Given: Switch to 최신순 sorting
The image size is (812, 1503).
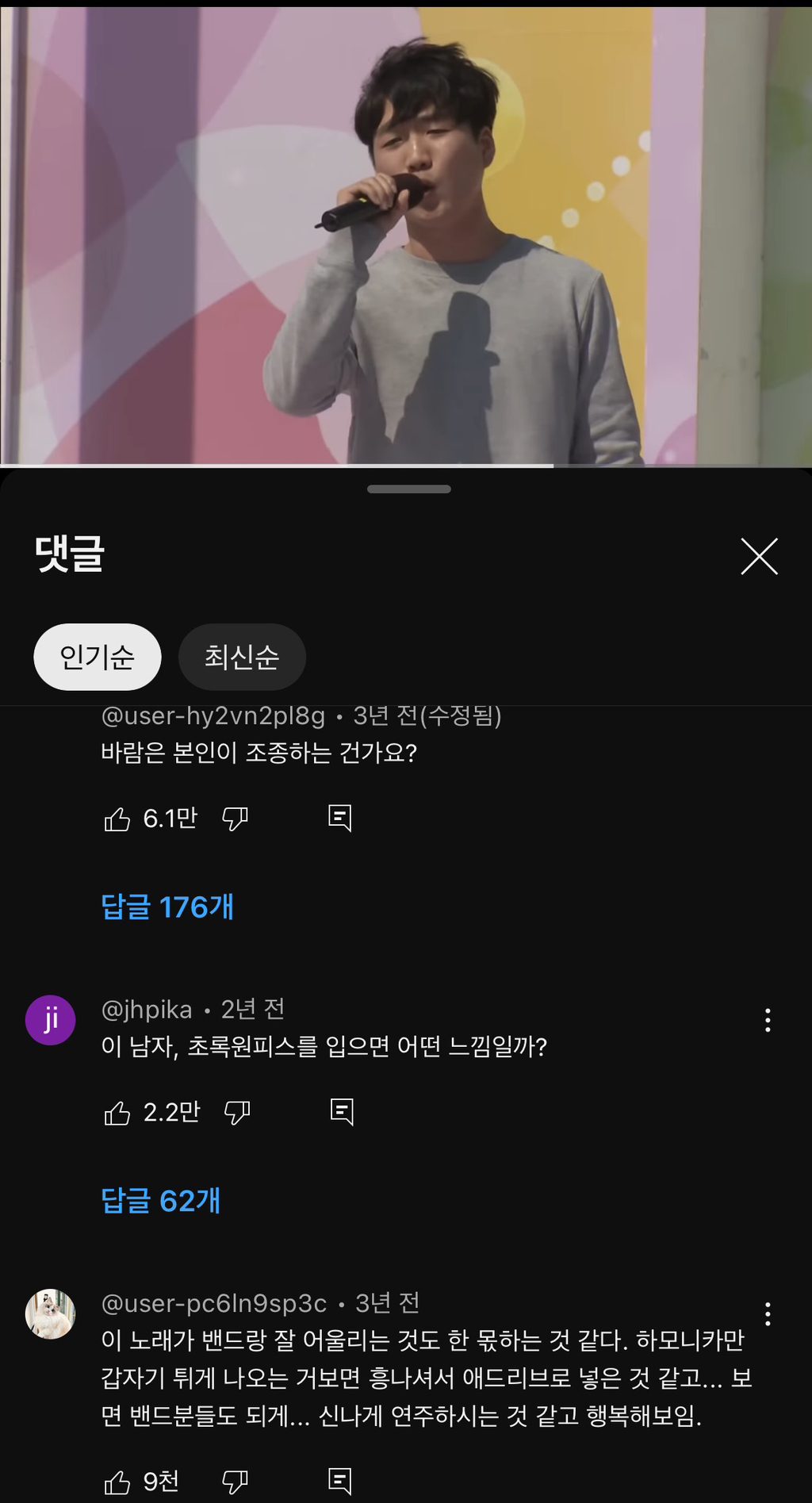Looking at the screenshot, I should point(242,657).
